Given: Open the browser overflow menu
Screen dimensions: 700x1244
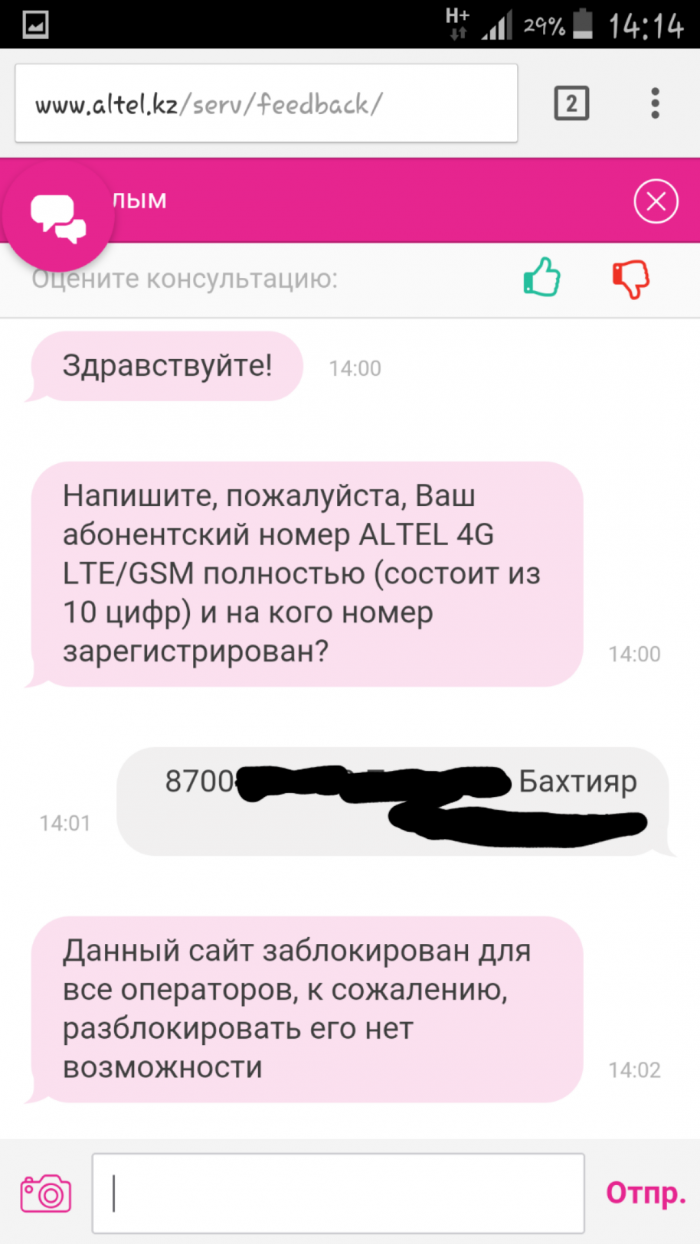Looking at the screenshot, I should point(655,103).
